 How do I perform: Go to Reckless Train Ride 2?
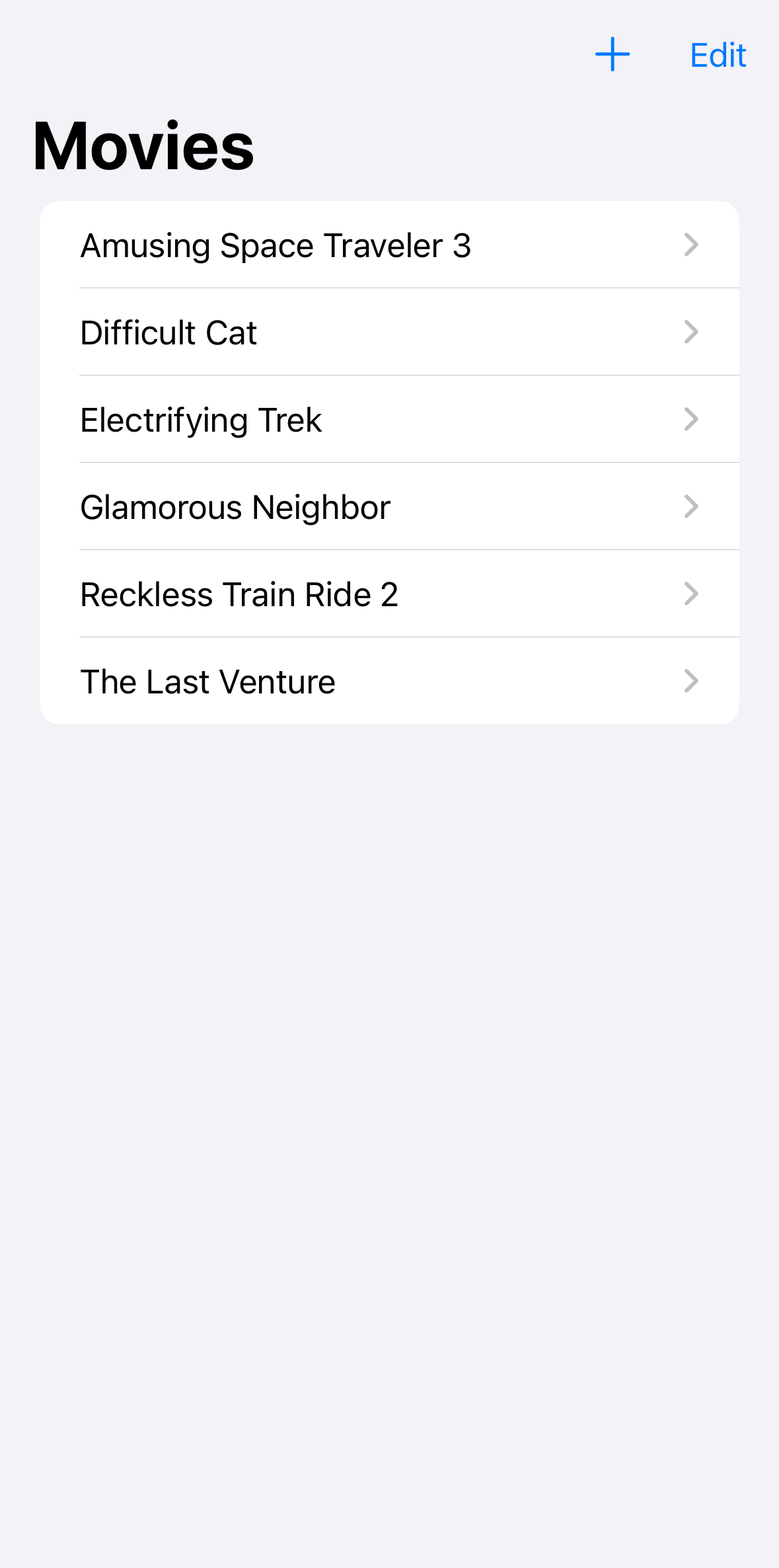click(x=389, y=594)
